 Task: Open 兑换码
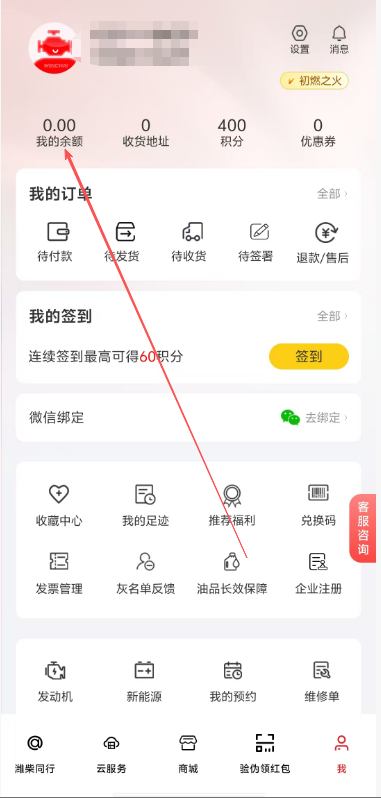tap(318, 505)
